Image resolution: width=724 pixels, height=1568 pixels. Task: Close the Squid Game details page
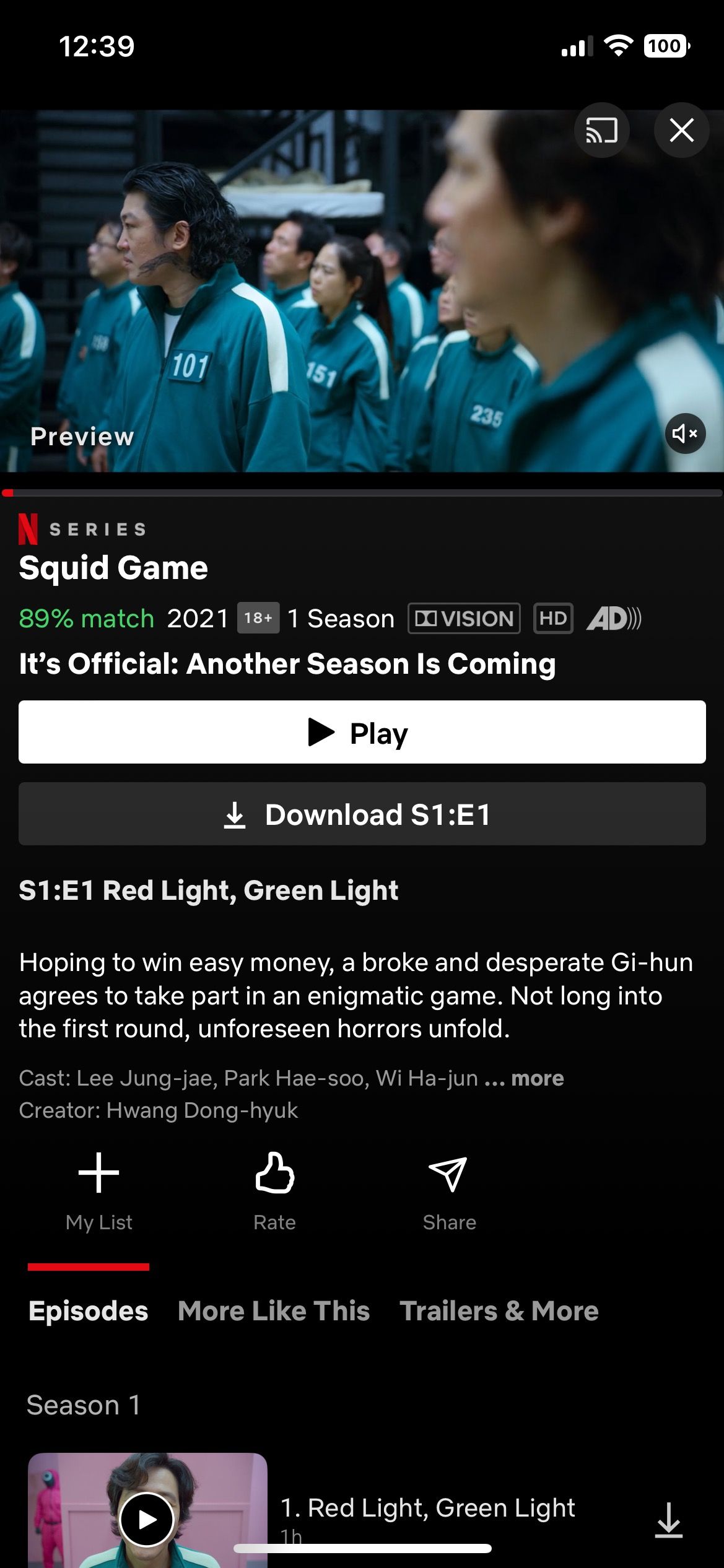(x=681, y=130)
